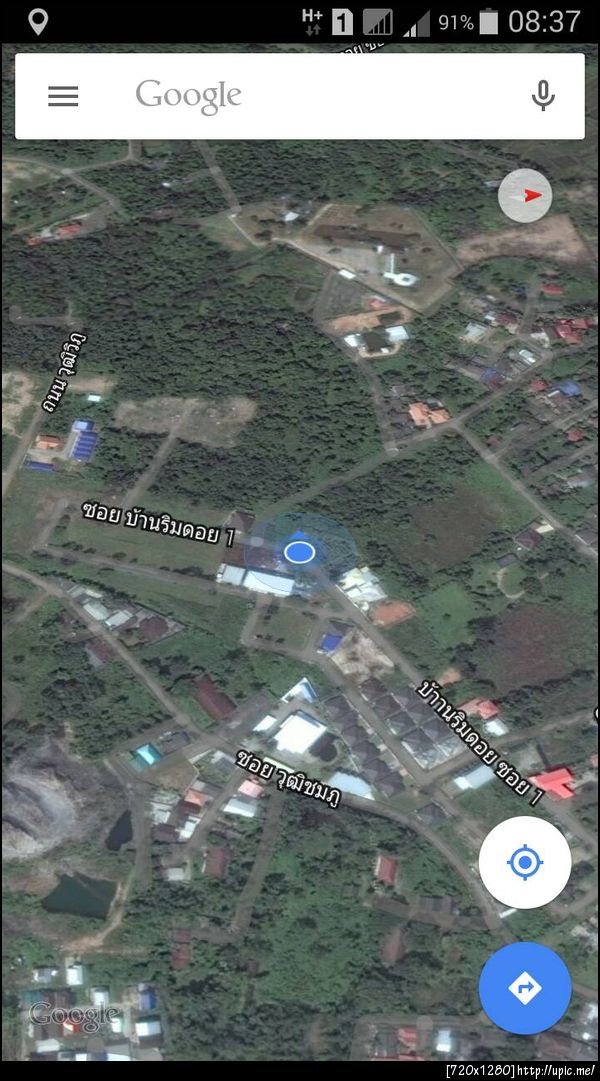
Task: Start voice search with the microphone
Action: [x=543, y=96]
